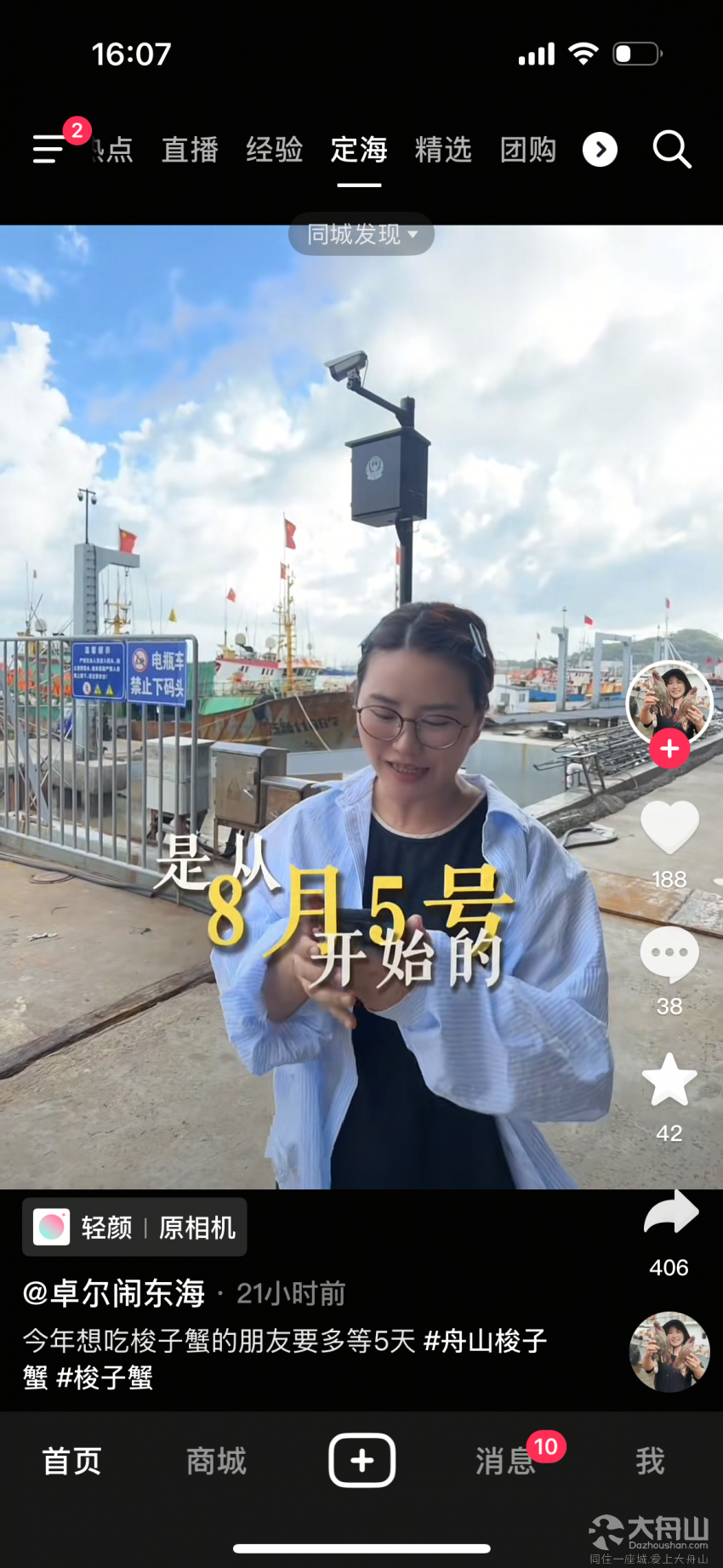Image resolution: width=723 pixels, height=1568 pixels.
Task: Open @卓尔闹东海 profile
Action: [x=114, y=1293]
